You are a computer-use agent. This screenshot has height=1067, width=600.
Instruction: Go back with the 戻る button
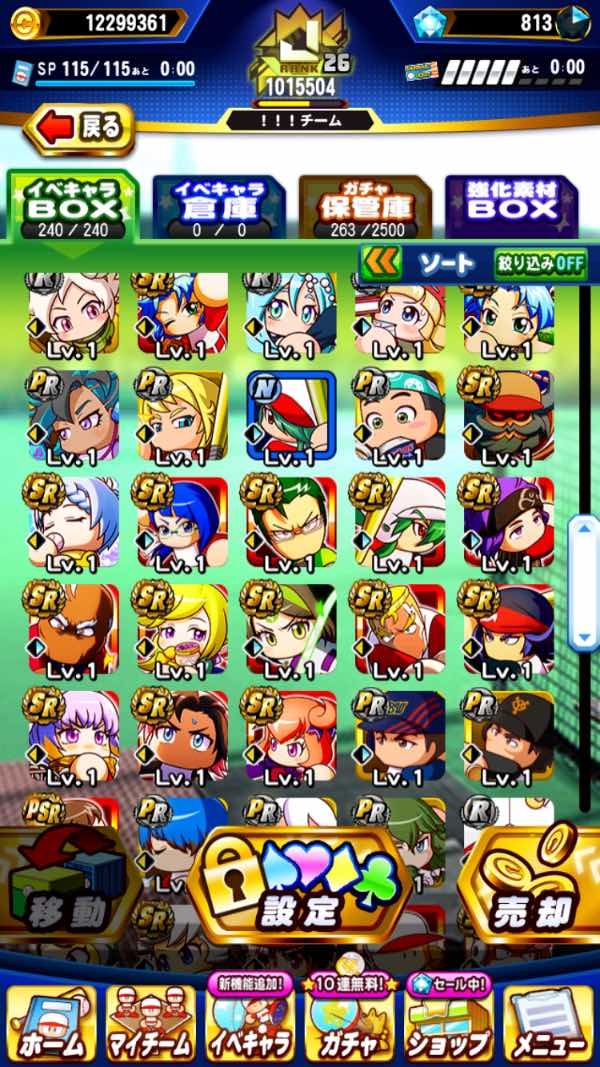point(79,129)
